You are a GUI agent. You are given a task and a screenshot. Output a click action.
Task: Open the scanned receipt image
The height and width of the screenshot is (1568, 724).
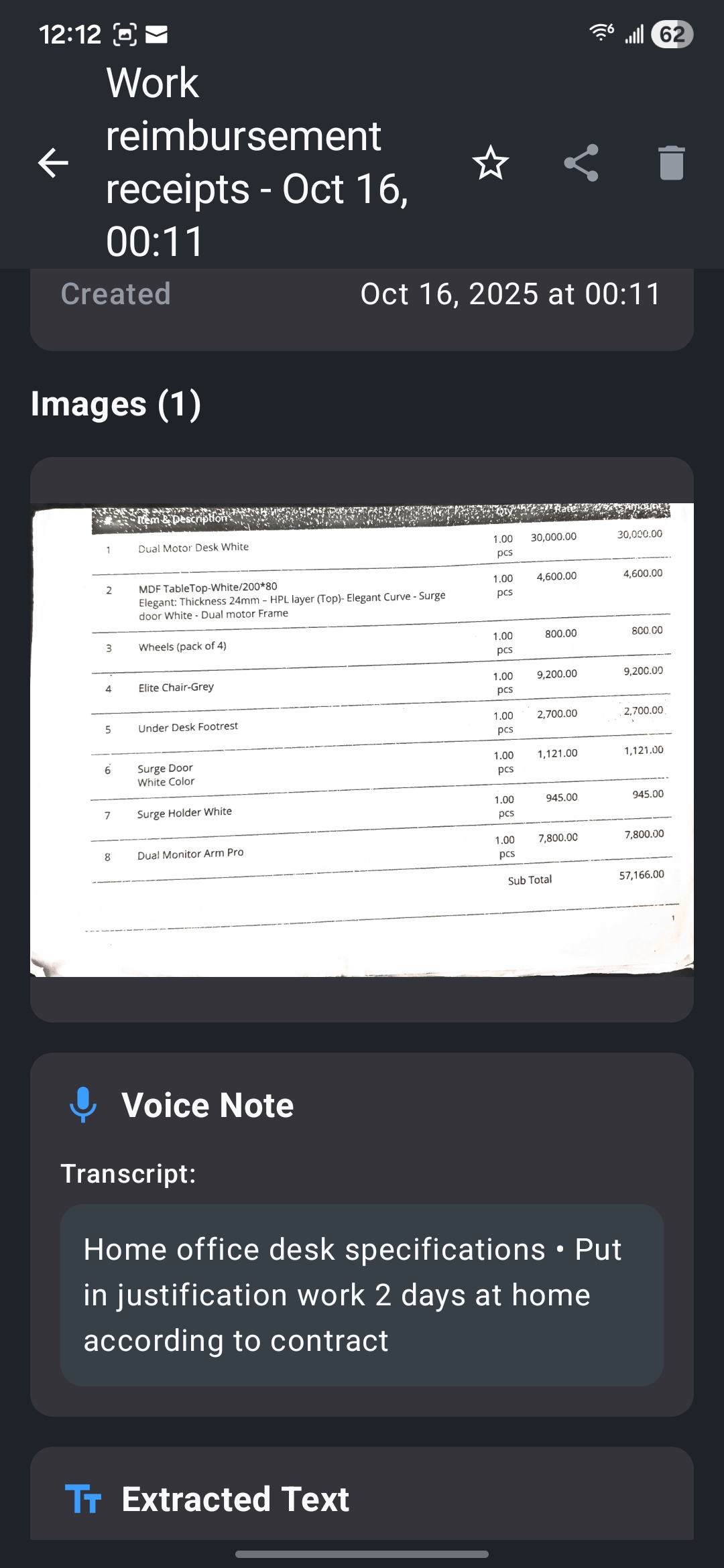pos(362,739)
